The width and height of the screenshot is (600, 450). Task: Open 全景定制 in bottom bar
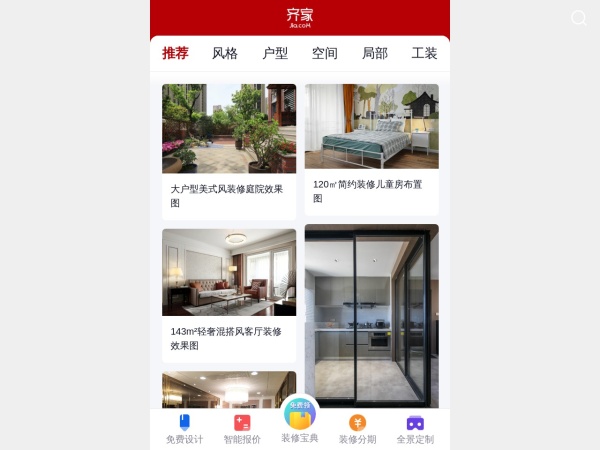415,429
